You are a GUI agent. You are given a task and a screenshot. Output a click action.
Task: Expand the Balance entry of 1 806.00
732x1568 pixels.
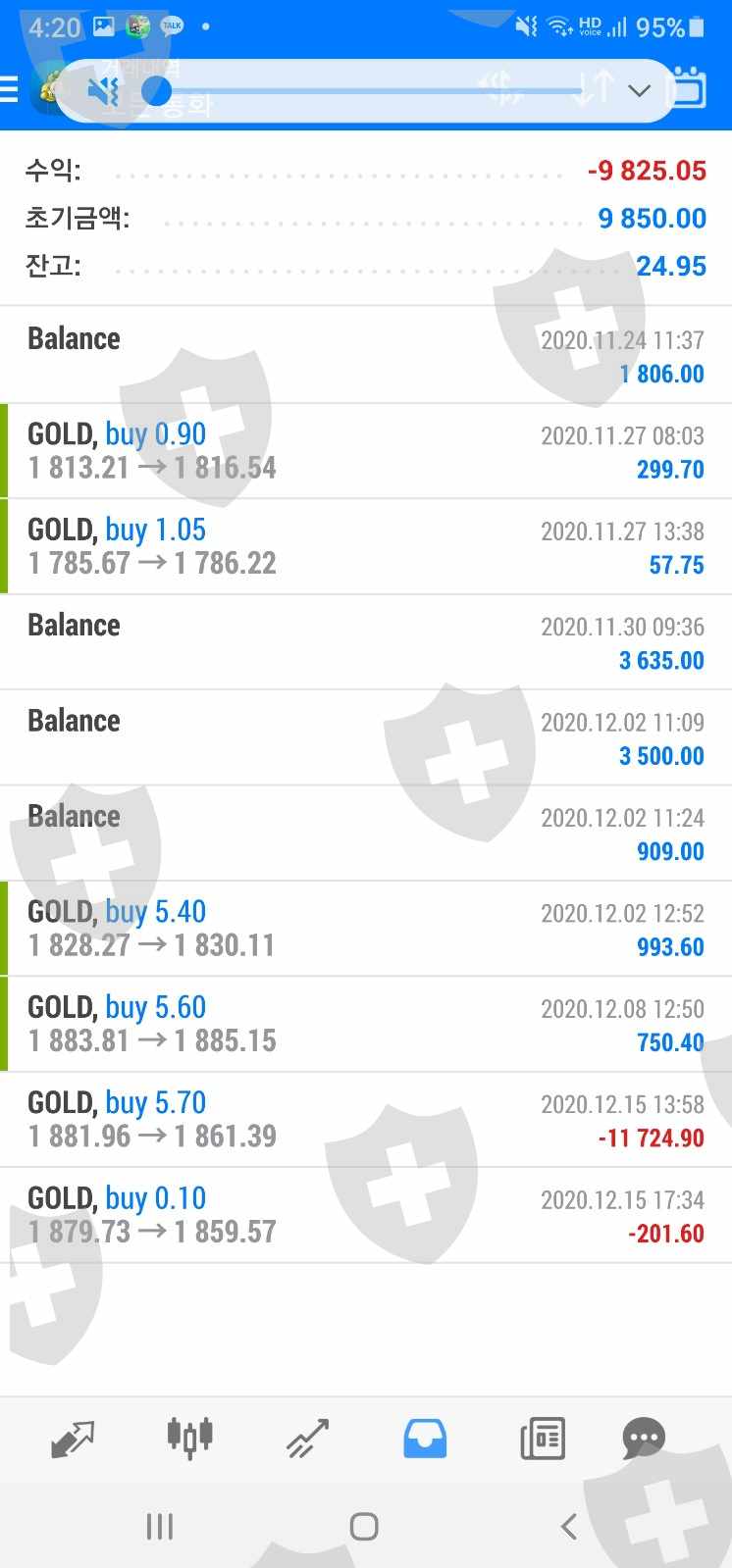click(x=366, y=355)
